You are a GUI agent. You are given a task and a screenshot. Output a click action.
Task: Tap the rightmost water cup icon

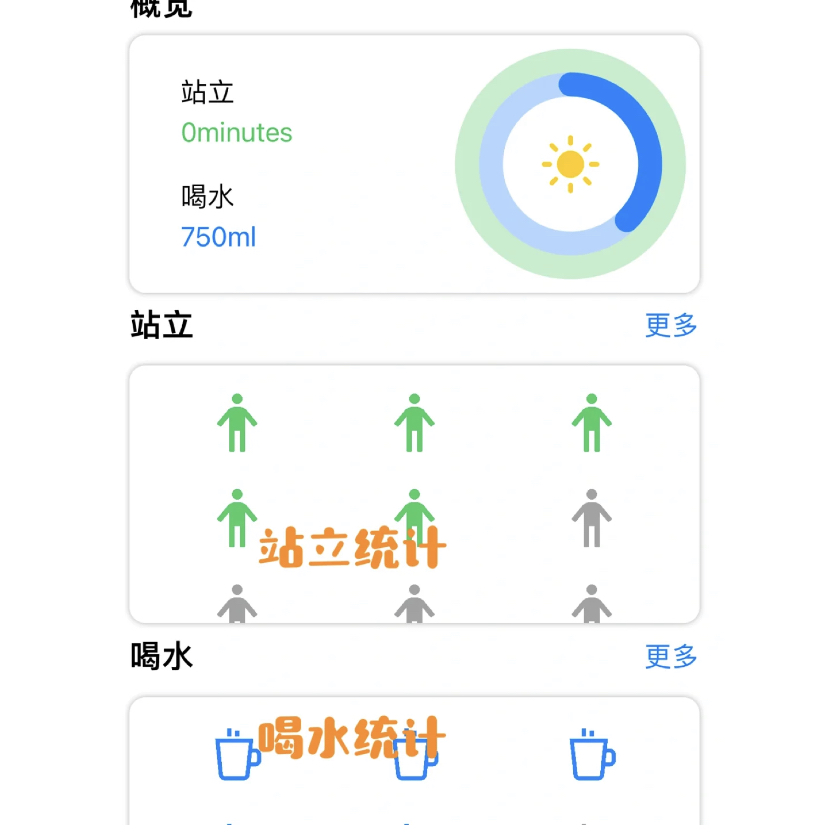590,757
